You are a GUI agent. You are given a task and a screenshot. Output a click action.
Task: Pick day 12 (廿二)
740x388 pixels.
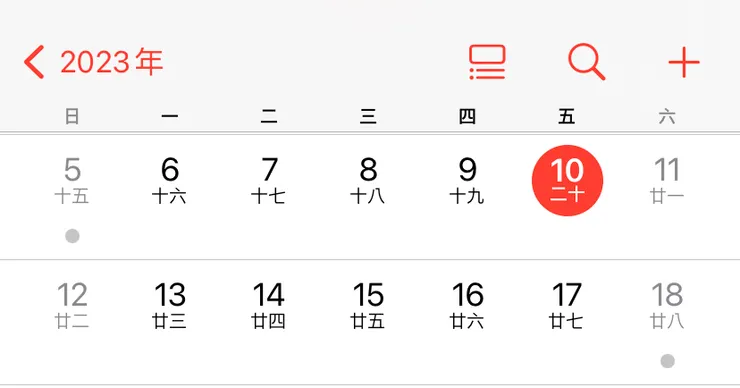click(x=72, y=305)
